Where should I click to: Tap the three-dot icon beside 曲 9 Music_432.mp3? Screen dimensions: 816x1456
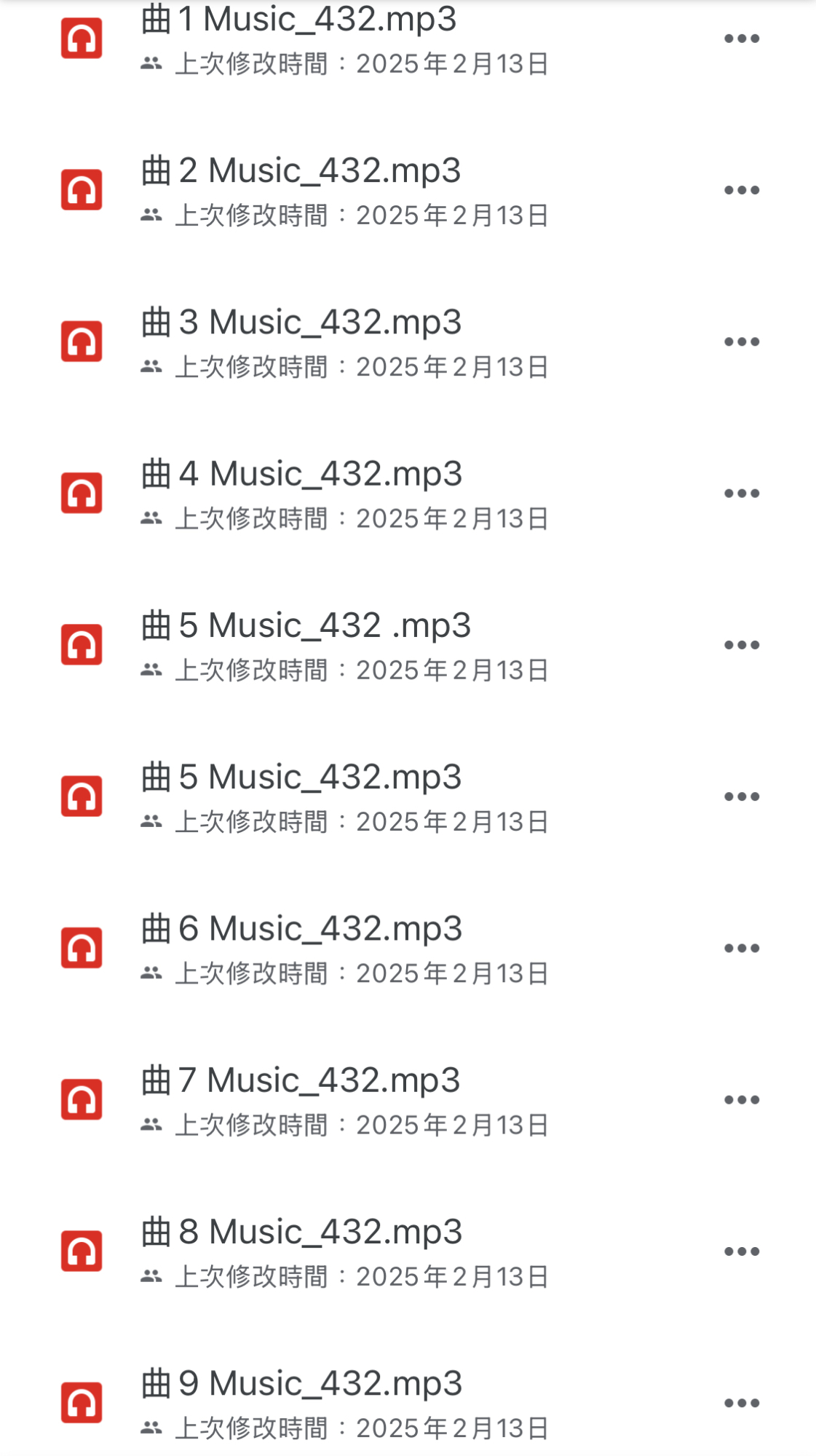tap(742, 1403)
